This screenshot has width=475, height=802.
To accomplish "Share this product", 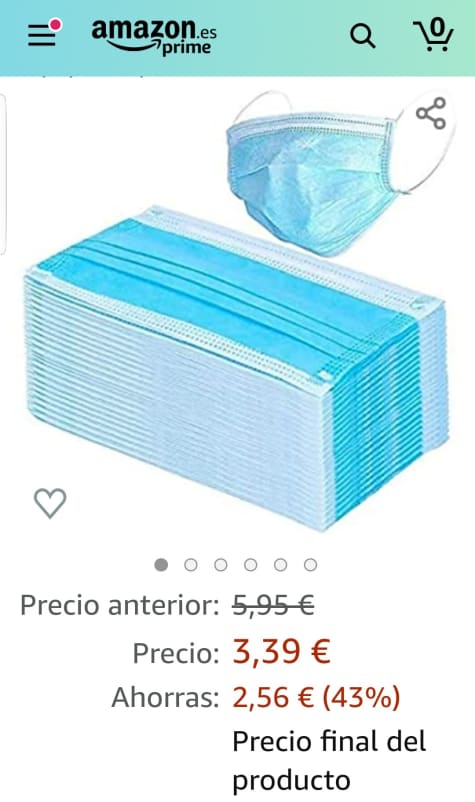I will (x=431, y=113).
